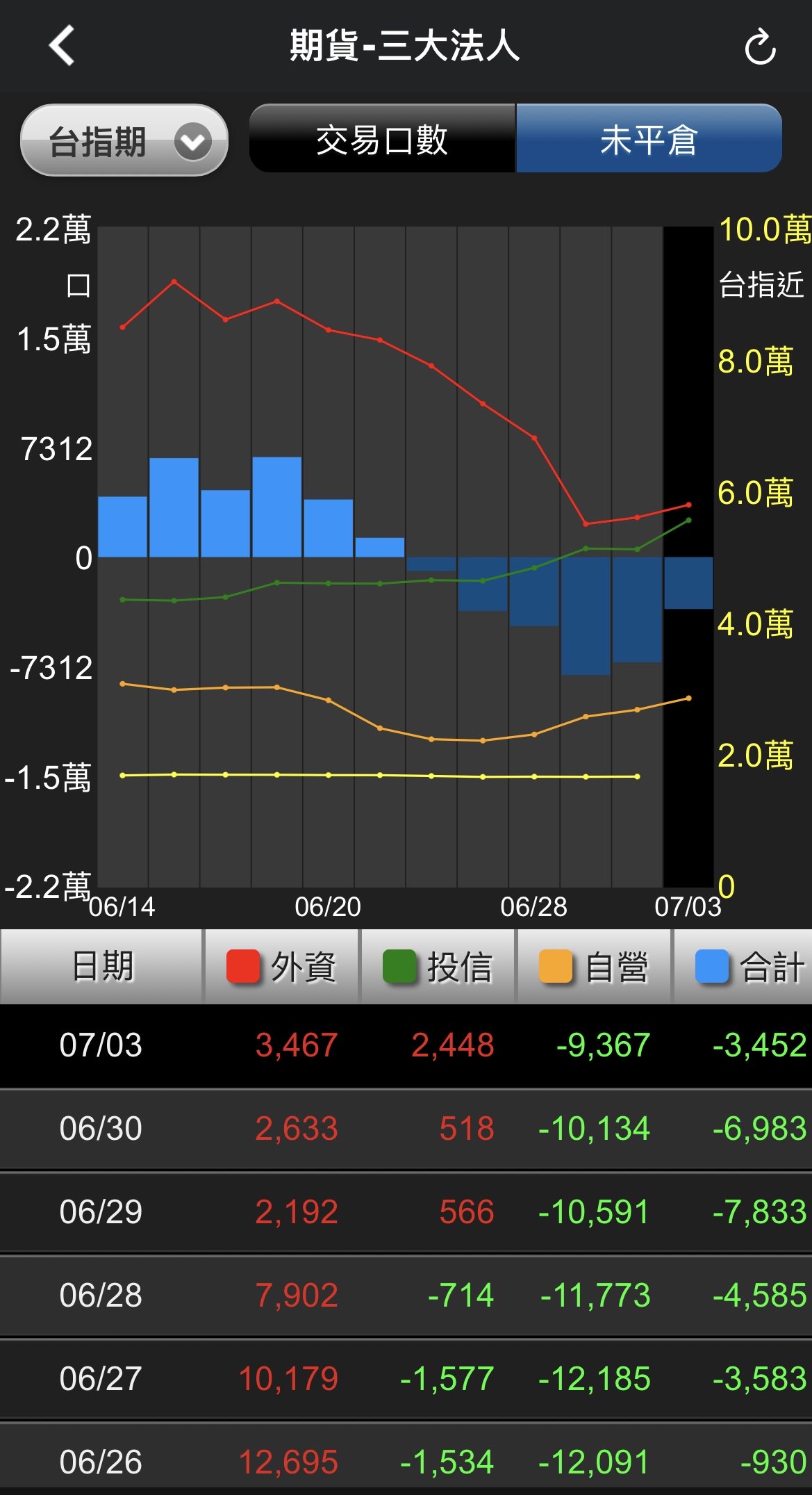Switch to the 交易口數 tab
This screenshot has height=1495, width=812.
coord(382,138)
